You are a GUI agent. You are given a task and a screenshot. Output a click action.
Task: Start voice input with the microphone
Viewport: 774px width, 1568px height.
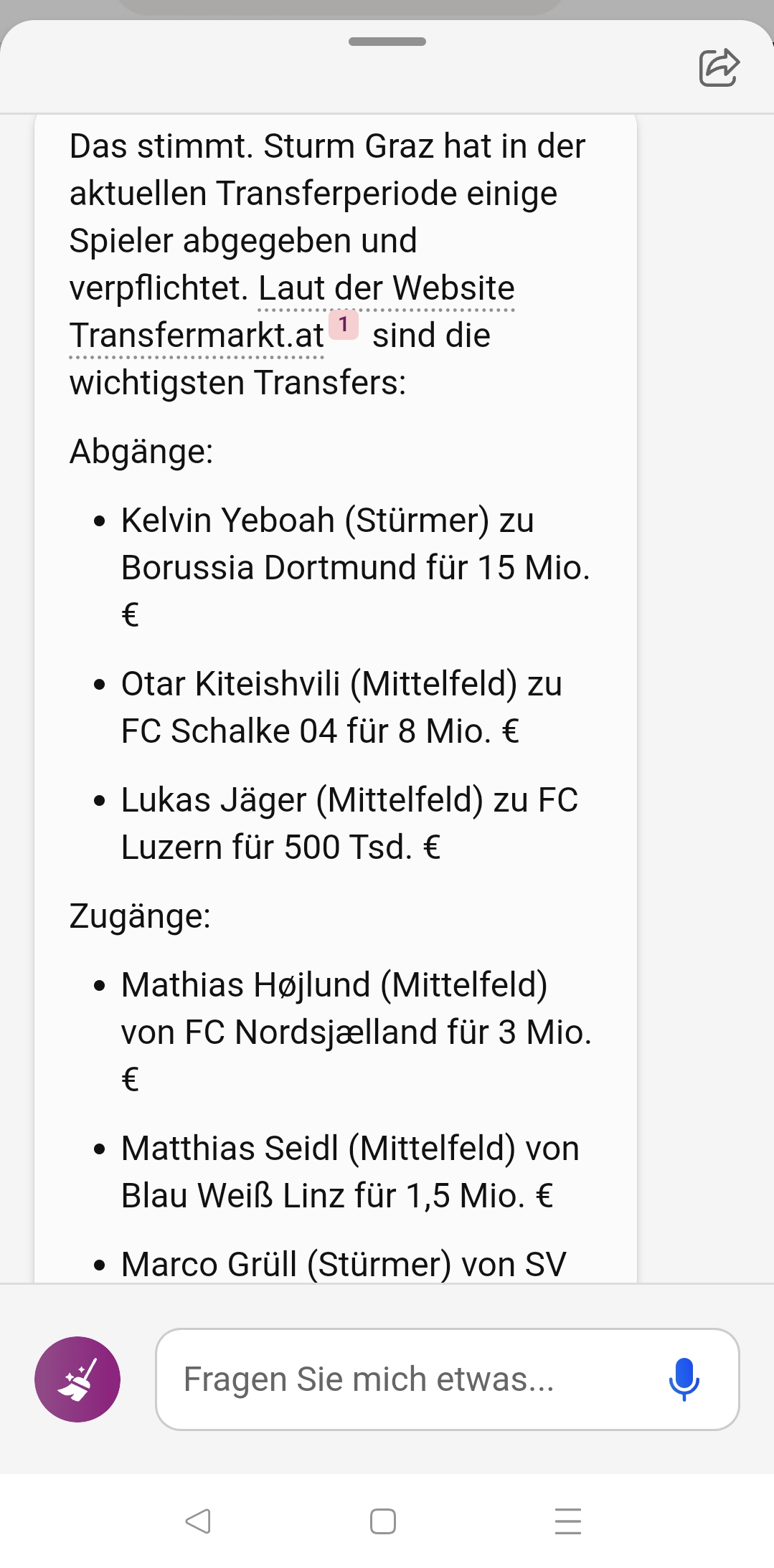click(684, 1379)
